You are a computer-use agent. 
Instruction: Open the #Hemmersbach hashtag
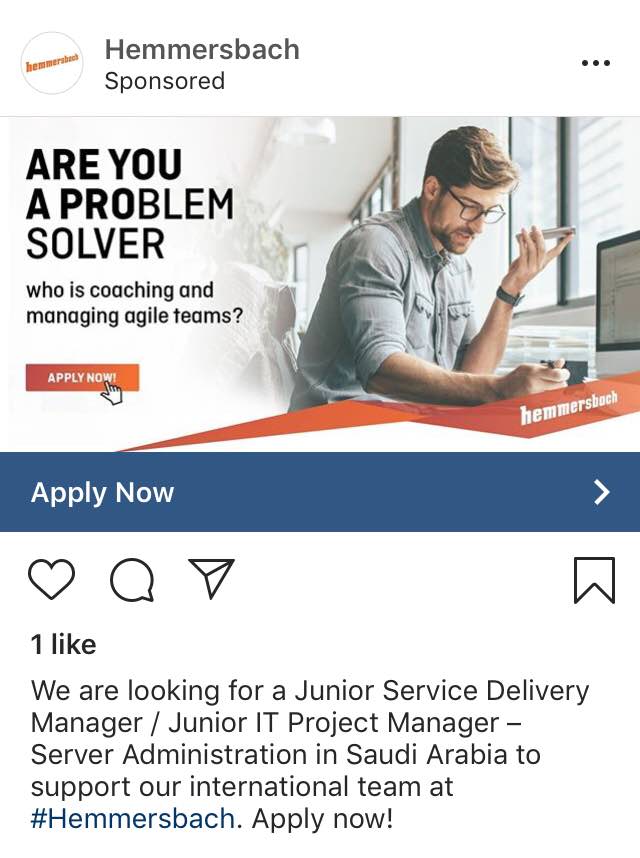[x=134, y=819]
